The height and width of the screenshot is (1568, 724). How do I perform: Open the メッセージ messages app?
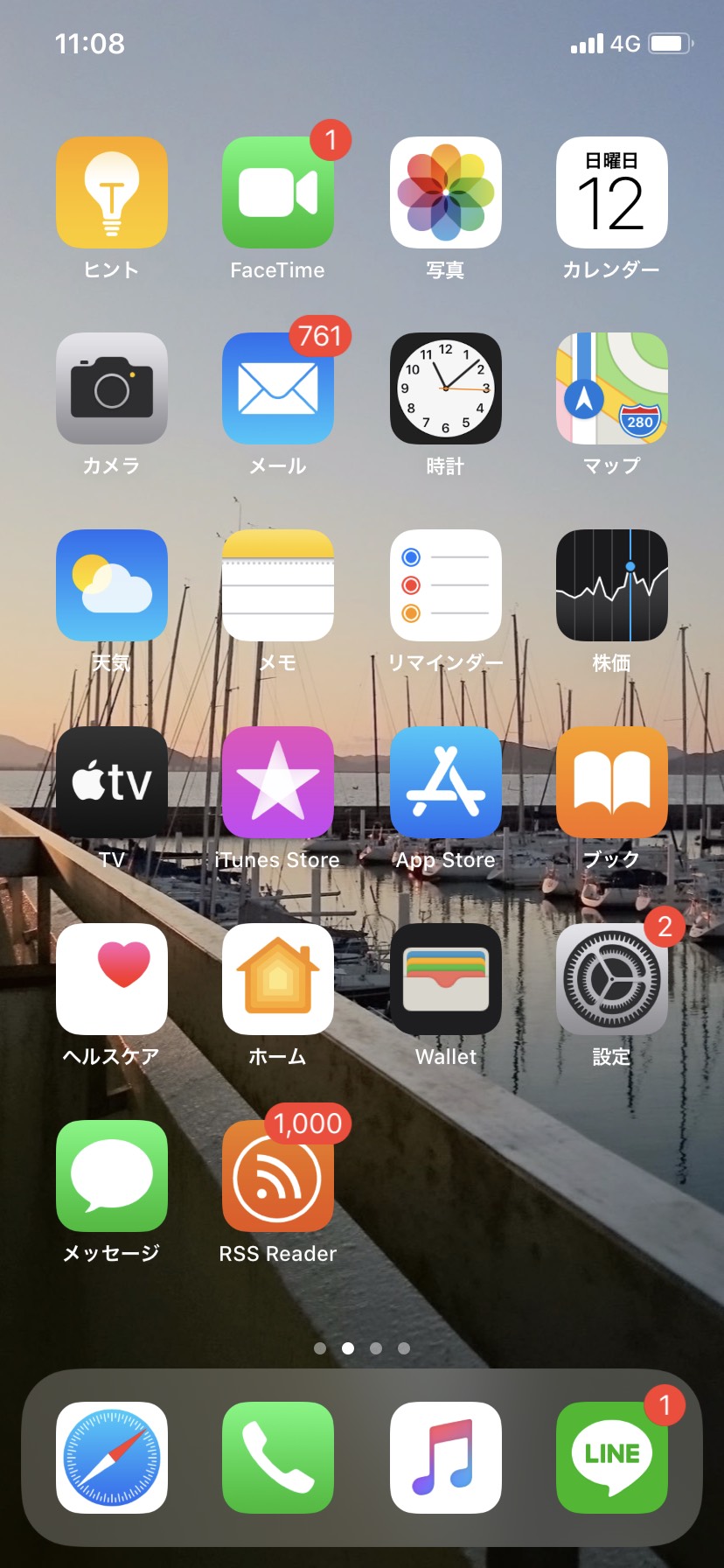[111, 1176]
